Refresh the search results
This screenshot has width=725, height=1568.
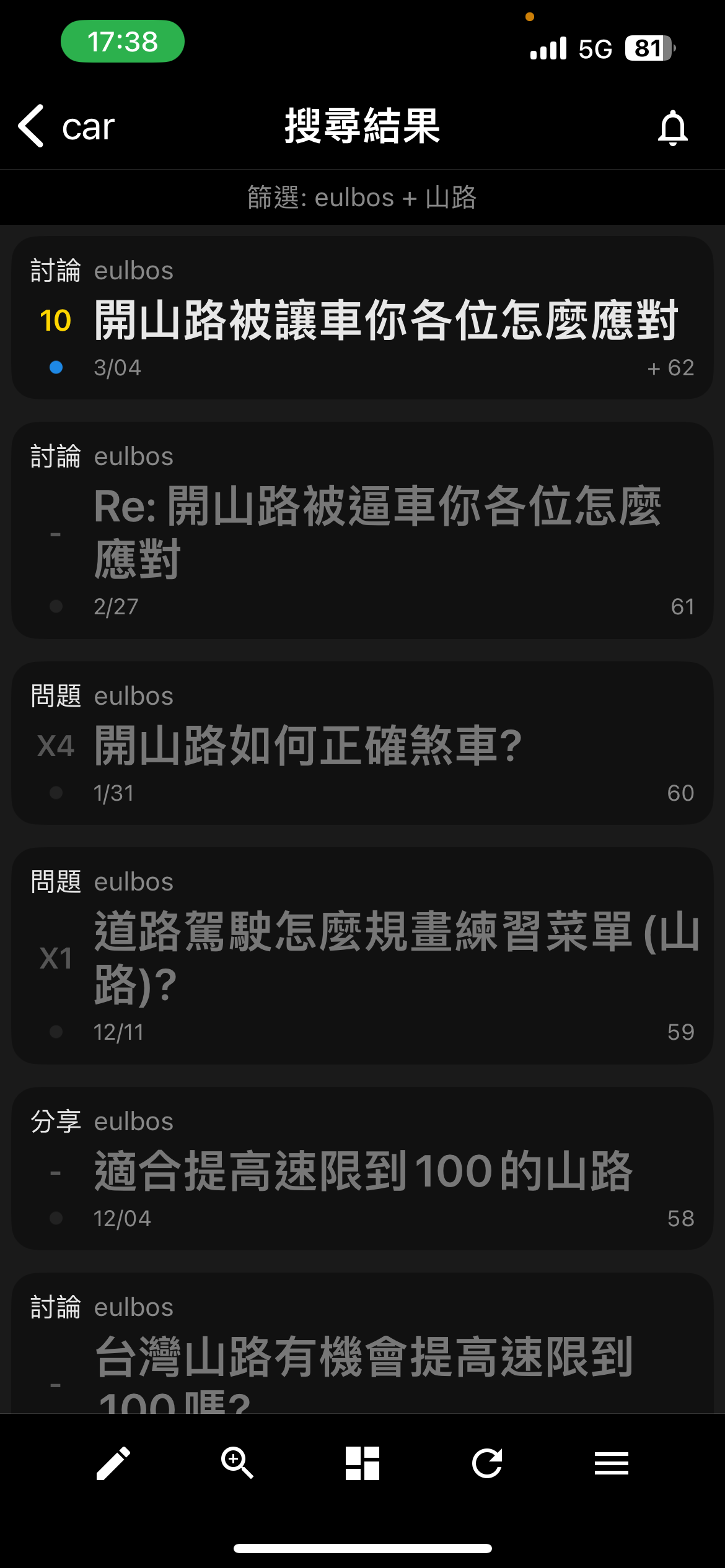[x=487, y=1463]
